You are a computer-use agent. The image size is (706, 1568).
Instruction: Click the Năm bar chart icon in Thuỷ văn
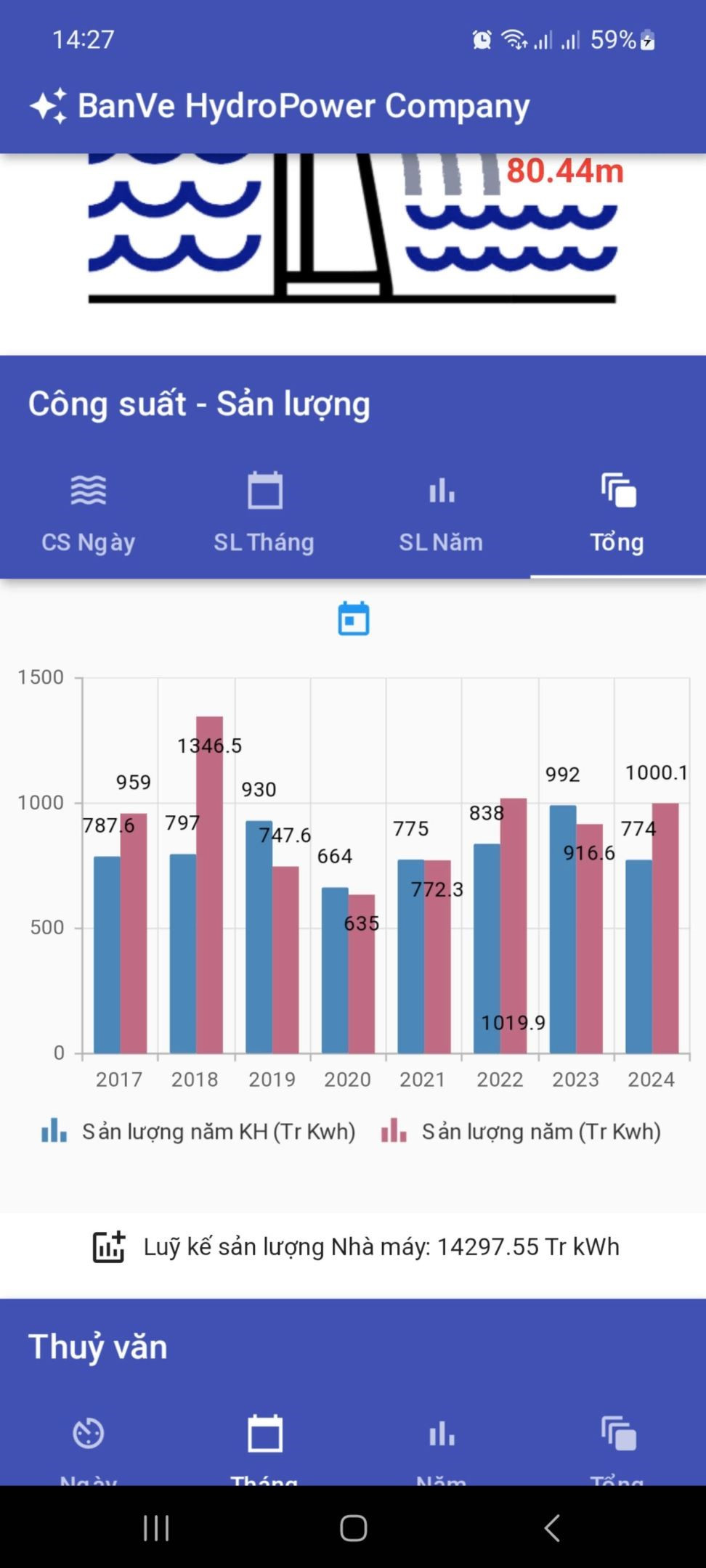coord(441,1432)
